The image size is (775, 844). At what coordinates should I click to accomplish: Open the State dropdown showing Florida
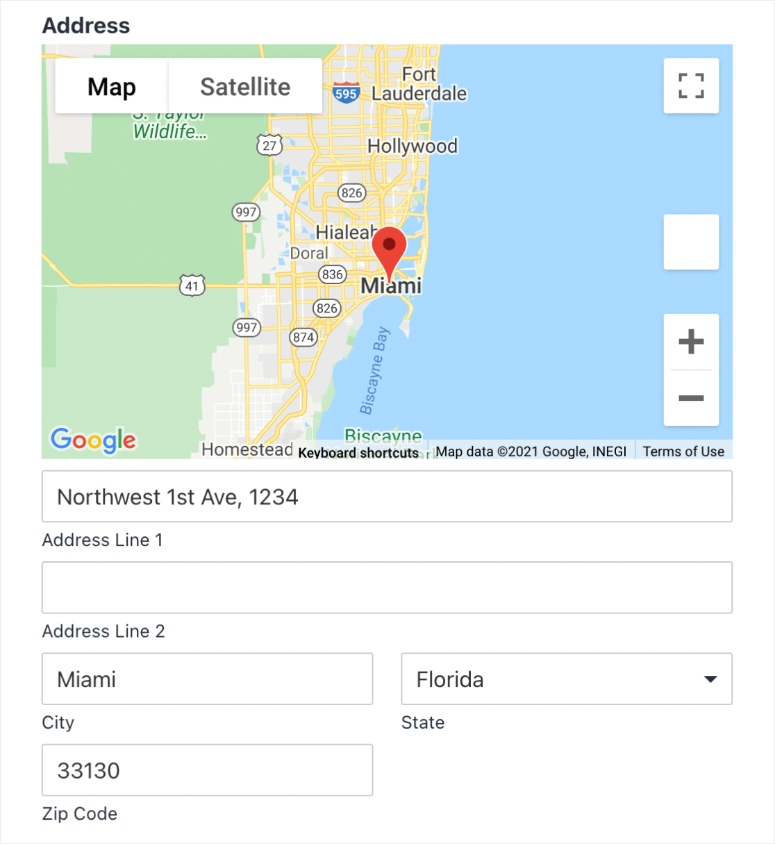pos(566,679)
